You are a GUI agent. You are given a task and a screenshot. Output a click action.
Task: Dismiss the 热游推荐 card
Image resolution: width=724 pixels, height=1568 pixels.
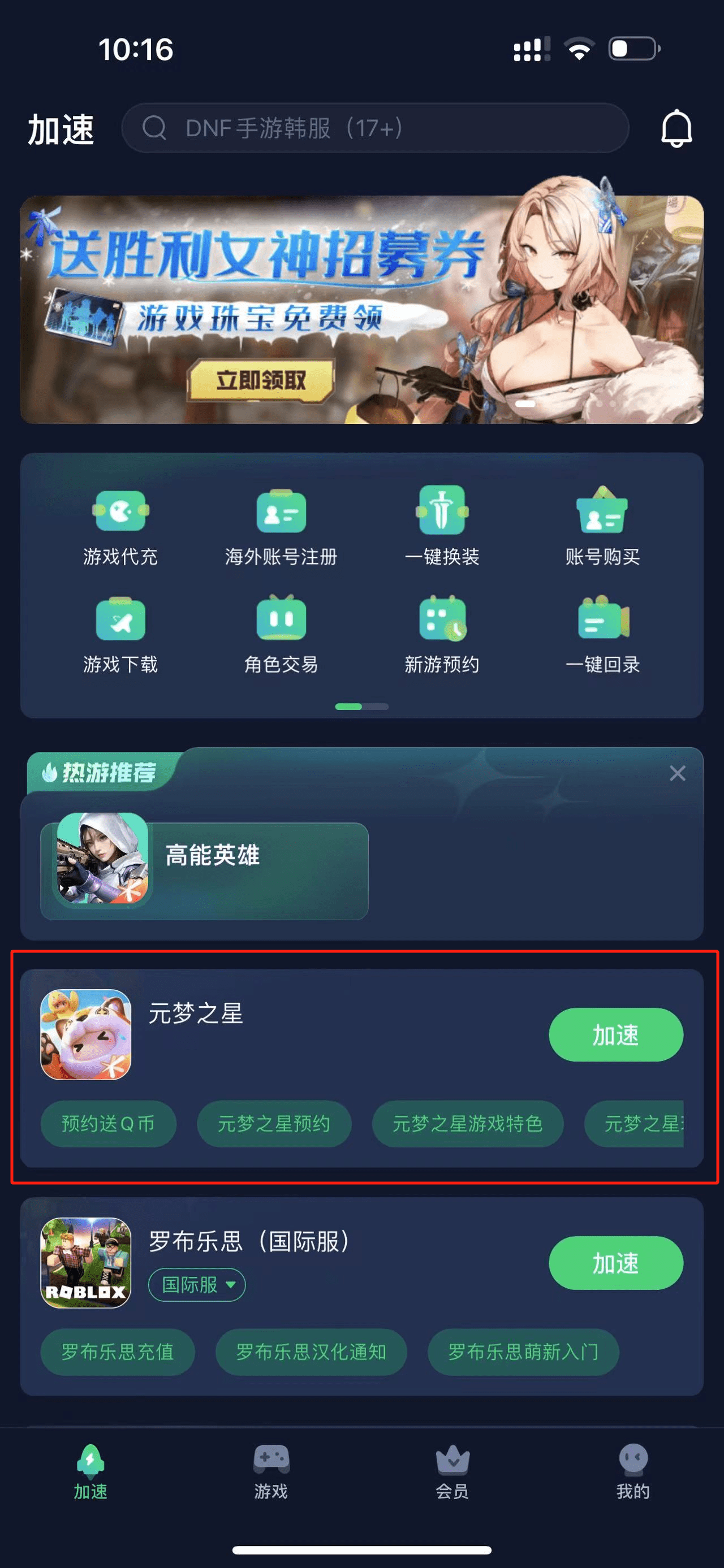tap(677, 773)
